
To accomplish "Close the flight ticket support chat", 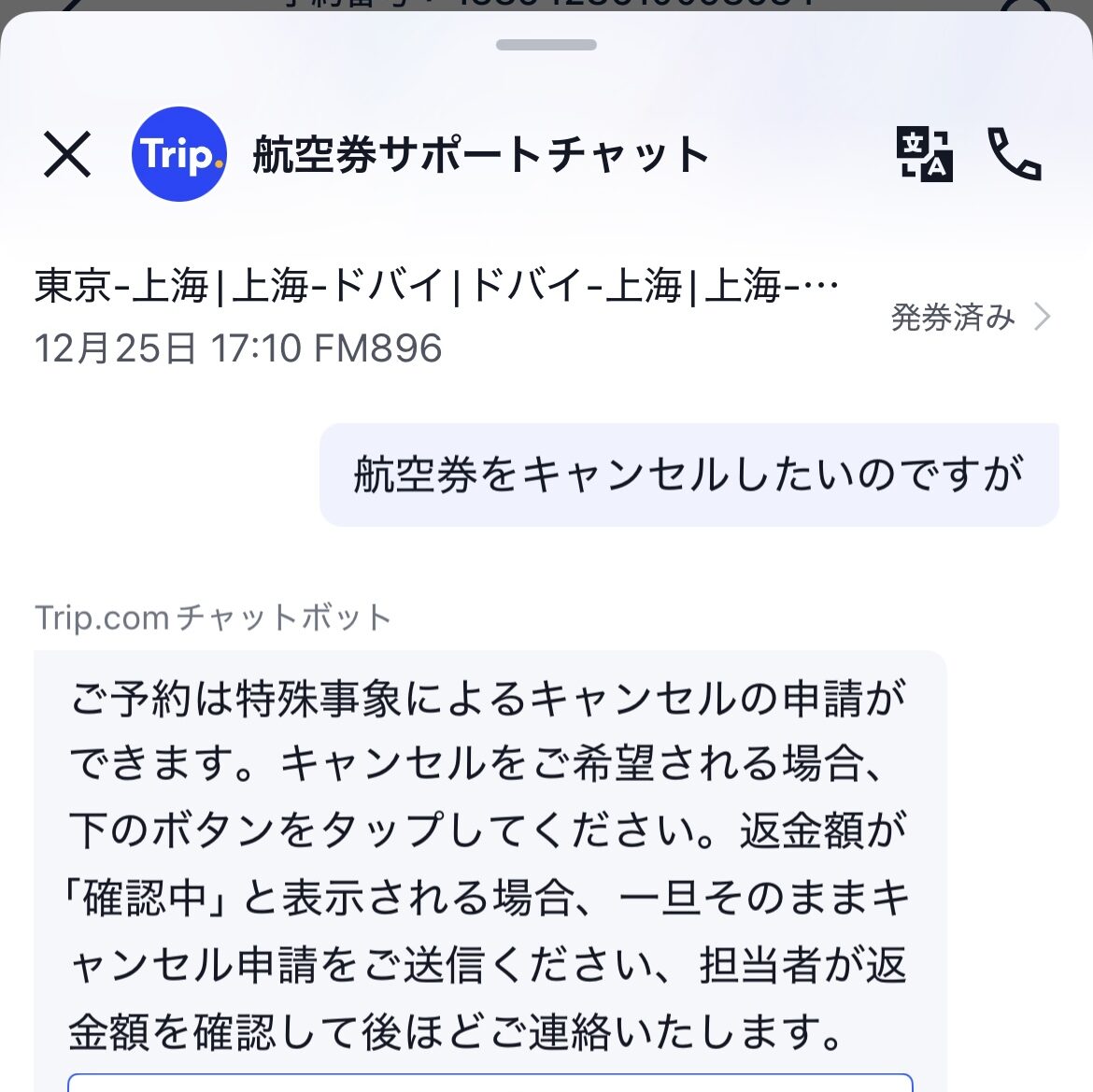I will tap(67, 154).
